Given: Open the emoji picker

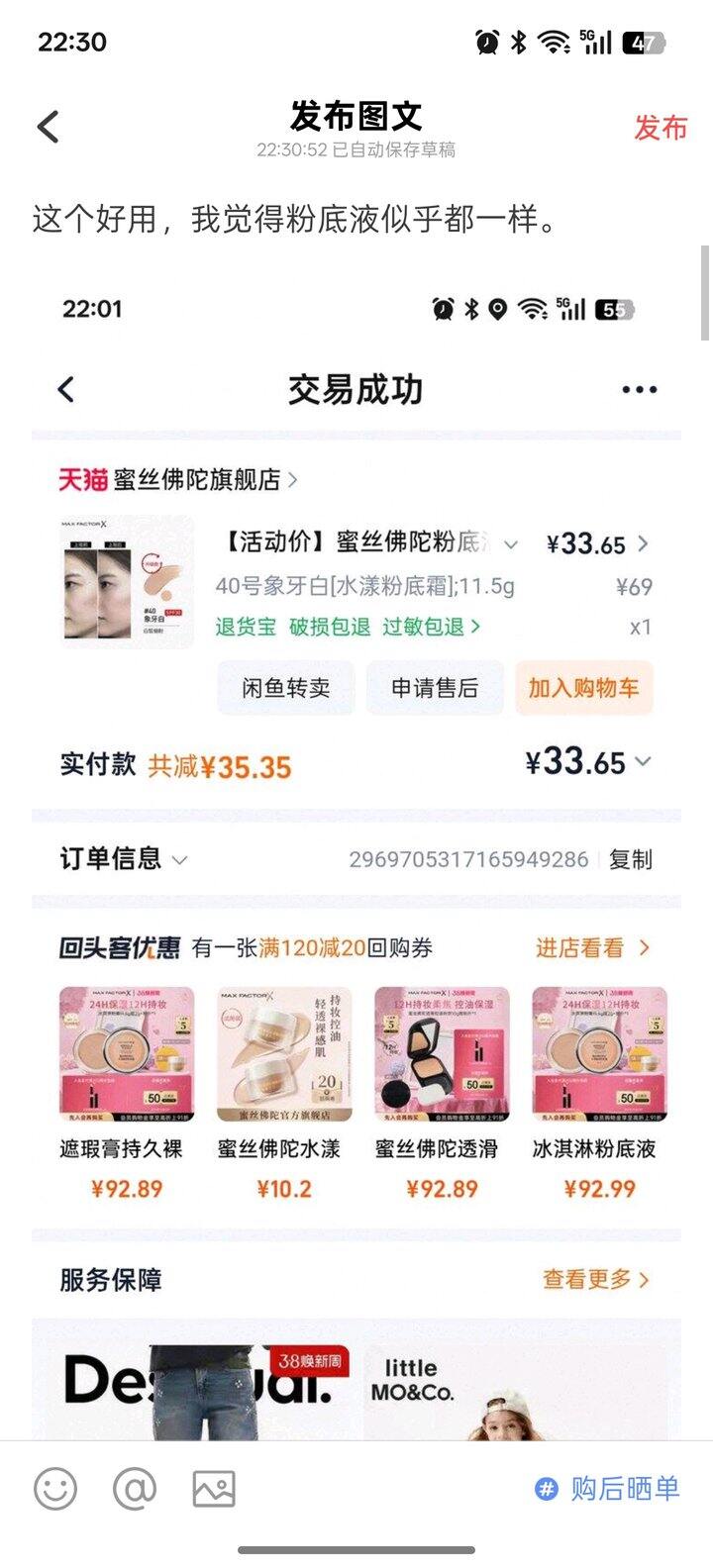Looking at the screenshot, I should (x=55, y=1488).
